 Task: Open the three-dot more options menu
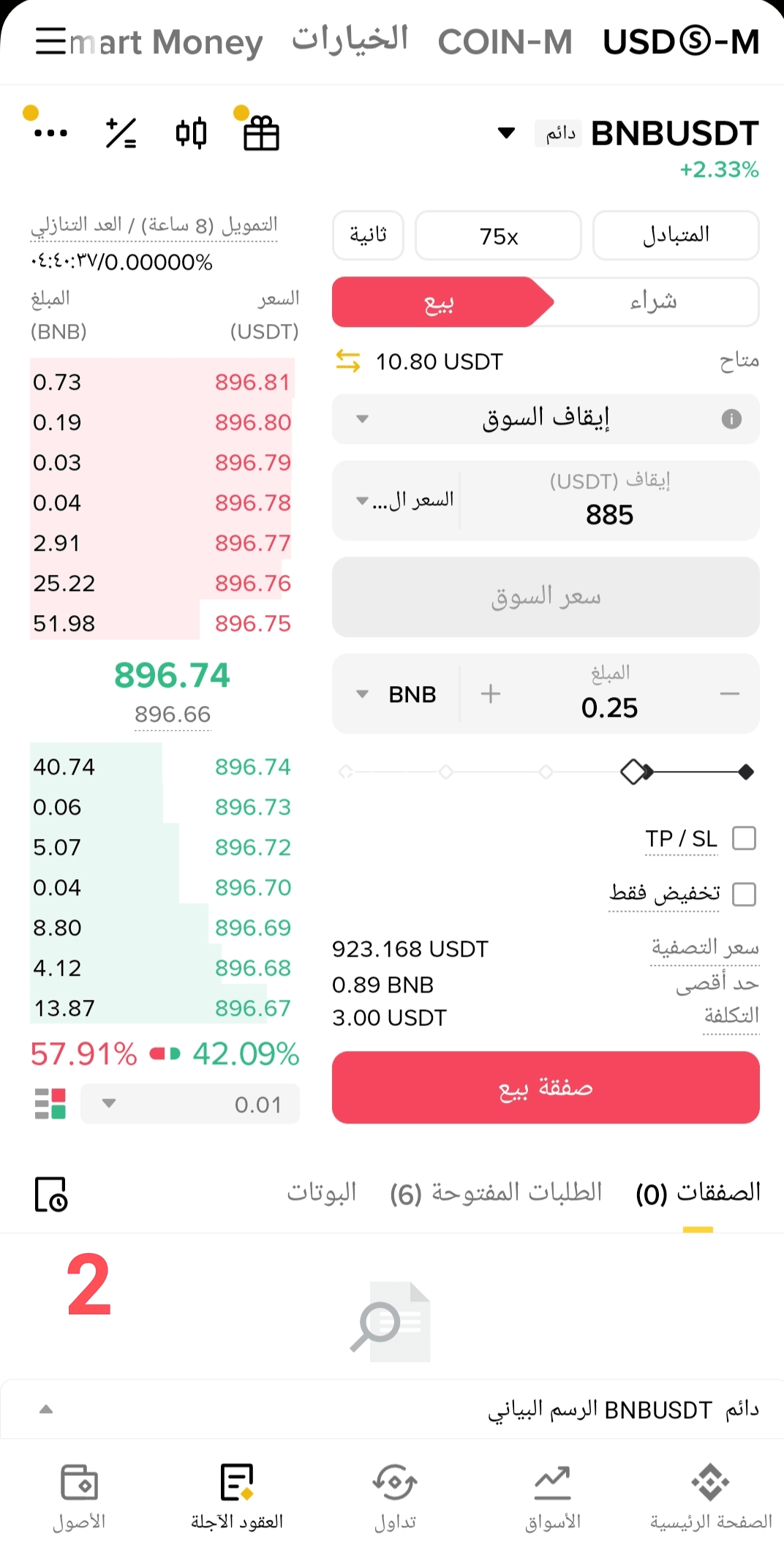point(50,133)
